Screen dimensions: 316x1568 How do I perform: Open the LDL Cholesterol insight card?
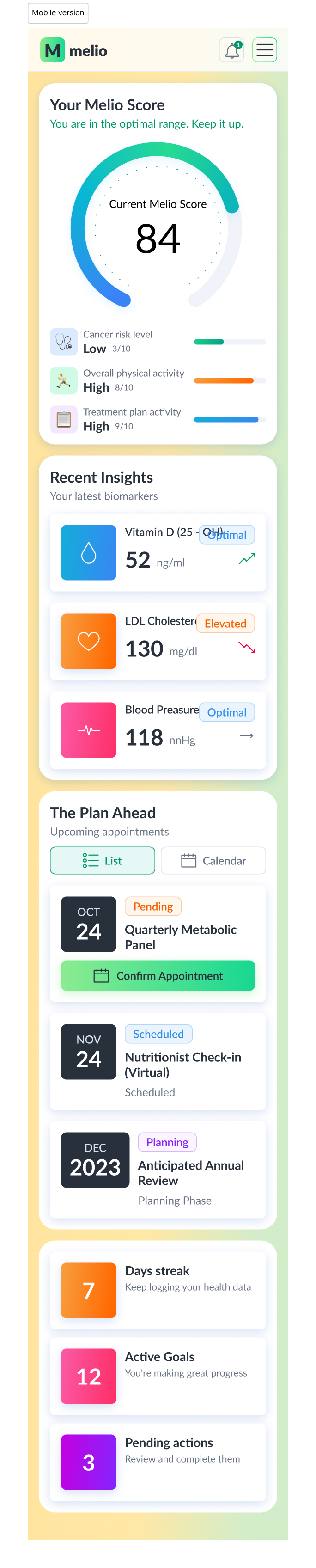click(x=158, y=641)
